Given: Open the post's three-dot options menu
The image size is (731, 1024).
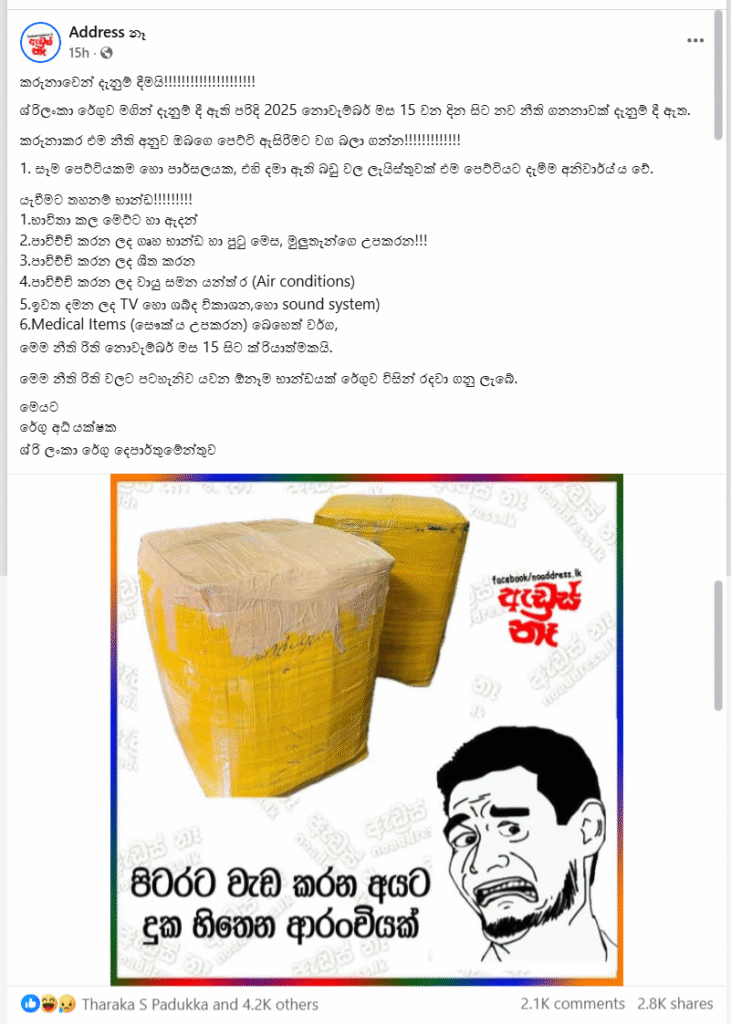Looking at the screenshot, I should (695, 41).
